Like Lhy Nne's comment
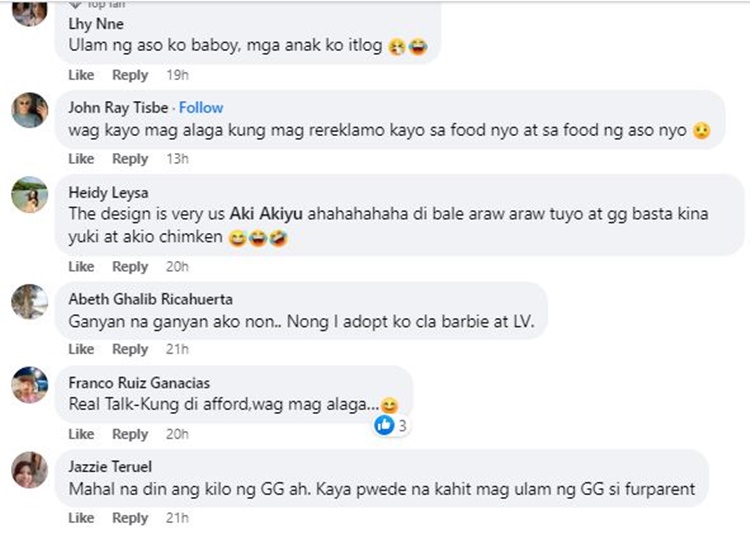This screenshot has height=533, width=750. (x=81, y=75)
